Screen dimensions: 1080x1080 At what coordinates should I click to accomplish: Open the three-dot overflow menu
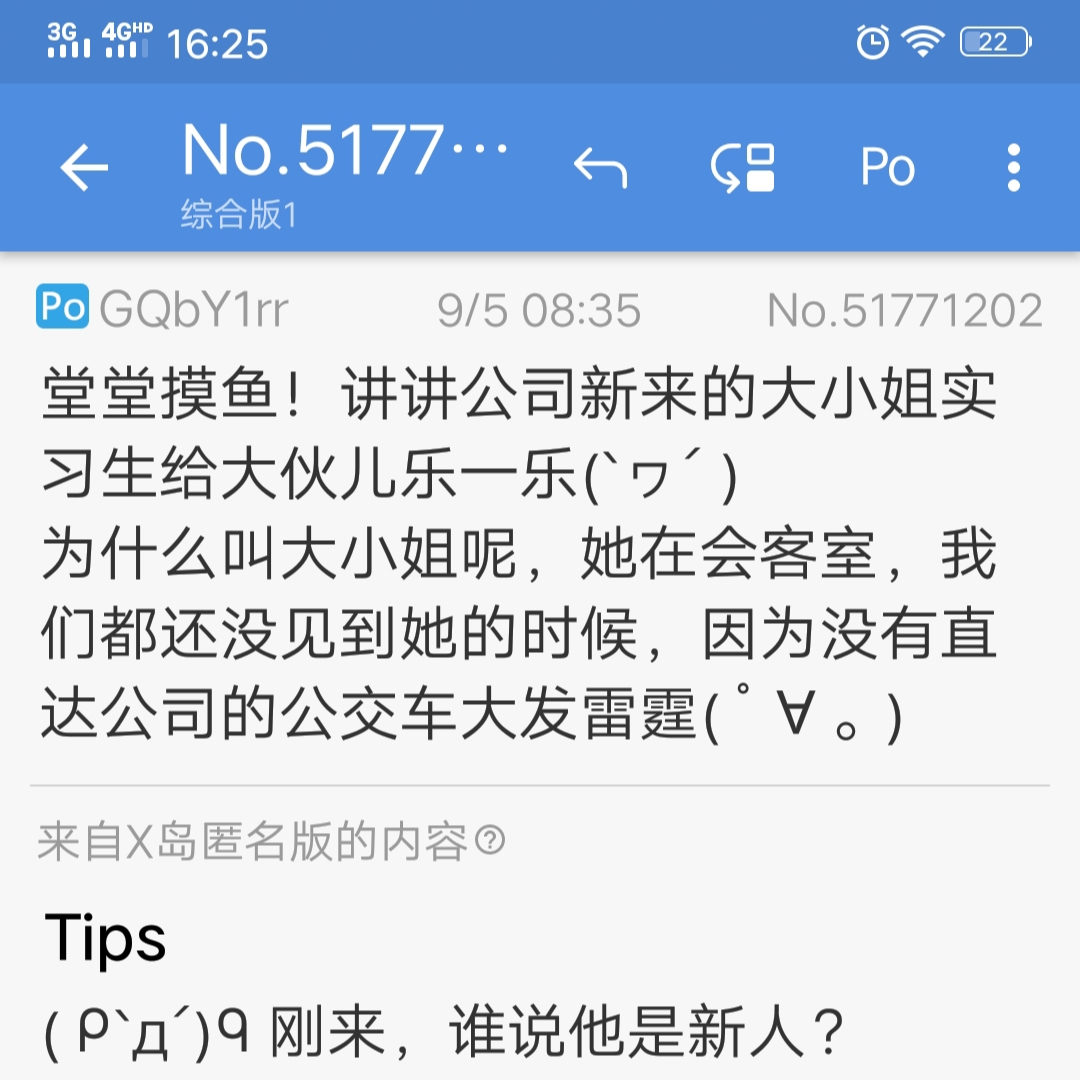point(1013,167)
